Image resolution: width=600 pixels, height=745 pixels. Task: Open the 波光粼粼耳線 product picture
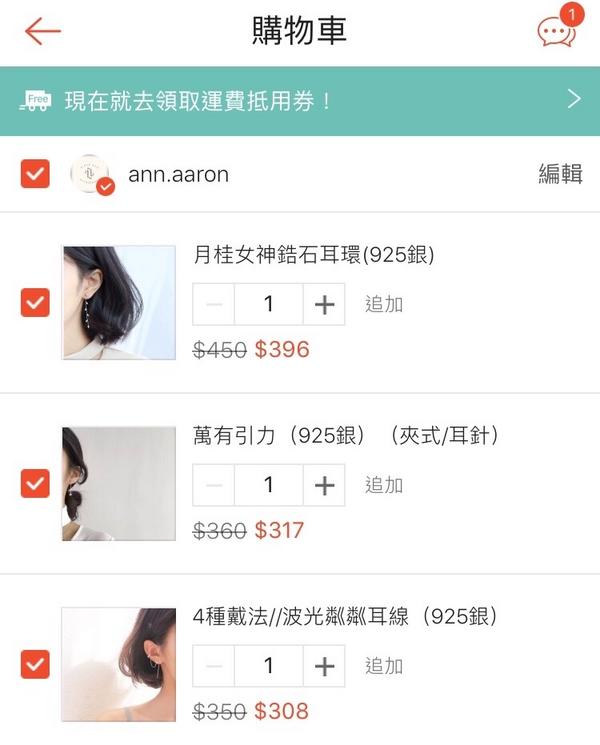[x=118, y=664]
